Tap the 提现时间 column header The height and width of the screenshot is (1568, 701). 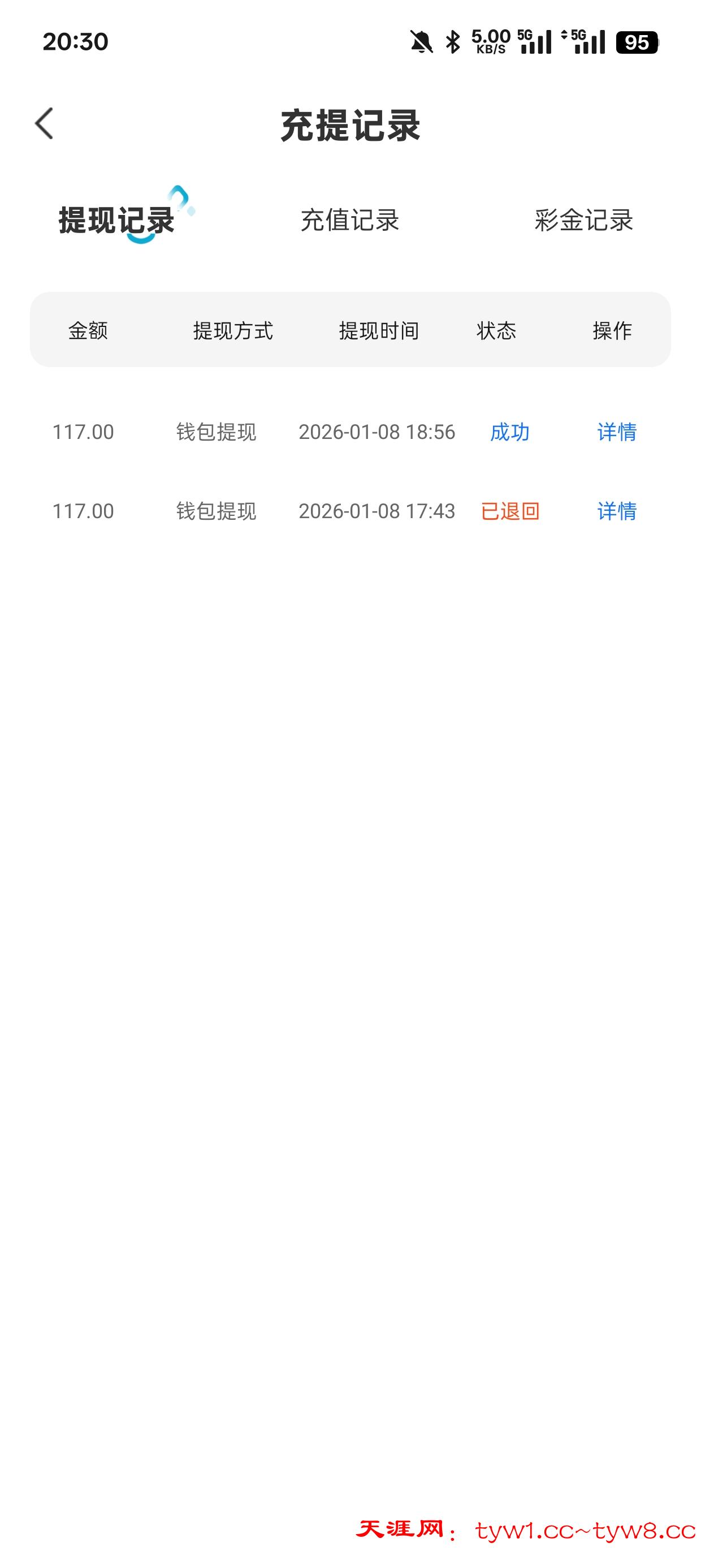(x=380, y=331)
